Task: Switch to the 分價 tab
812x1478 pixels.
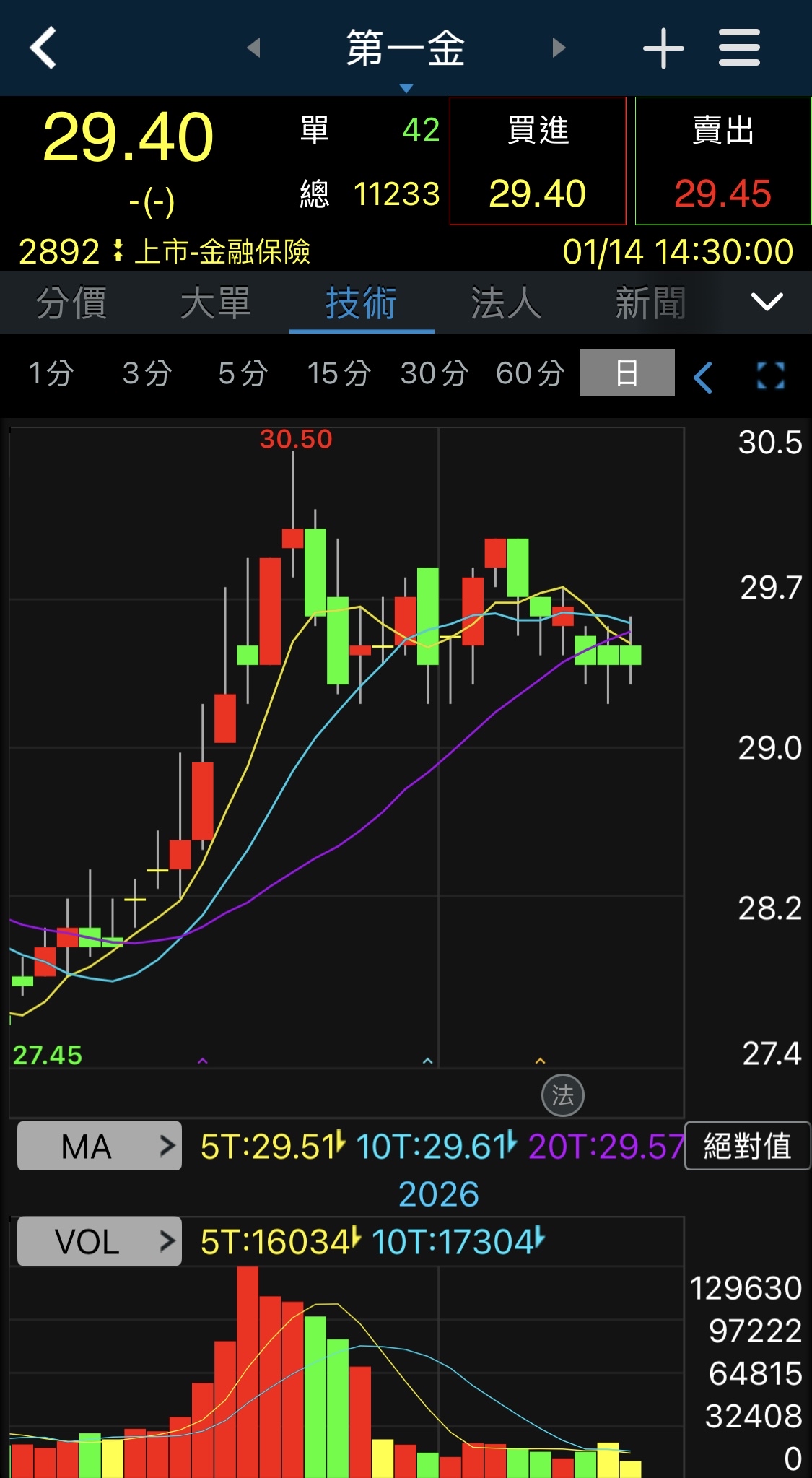Action: [71, 303]
